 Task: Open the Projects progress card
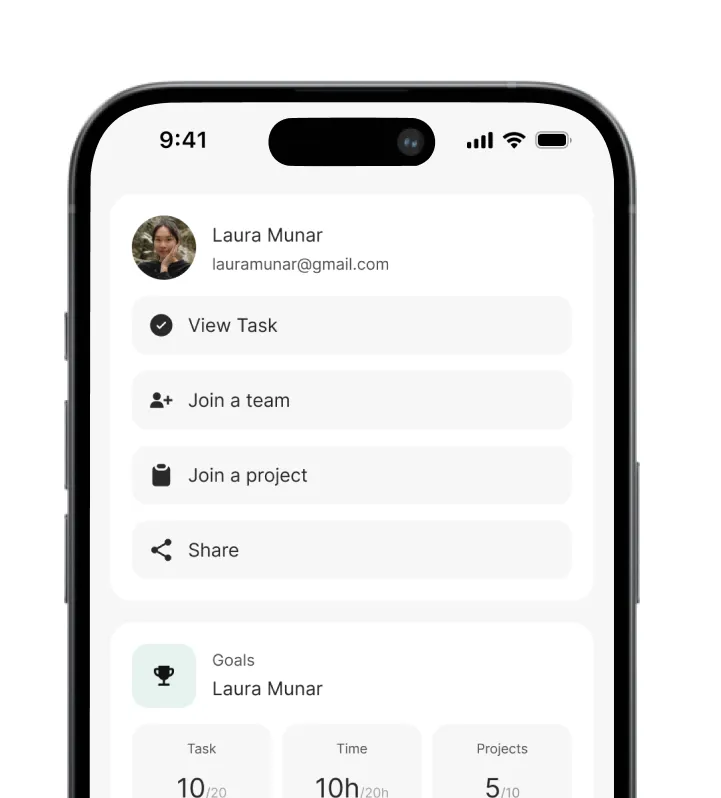coord(502,765)
